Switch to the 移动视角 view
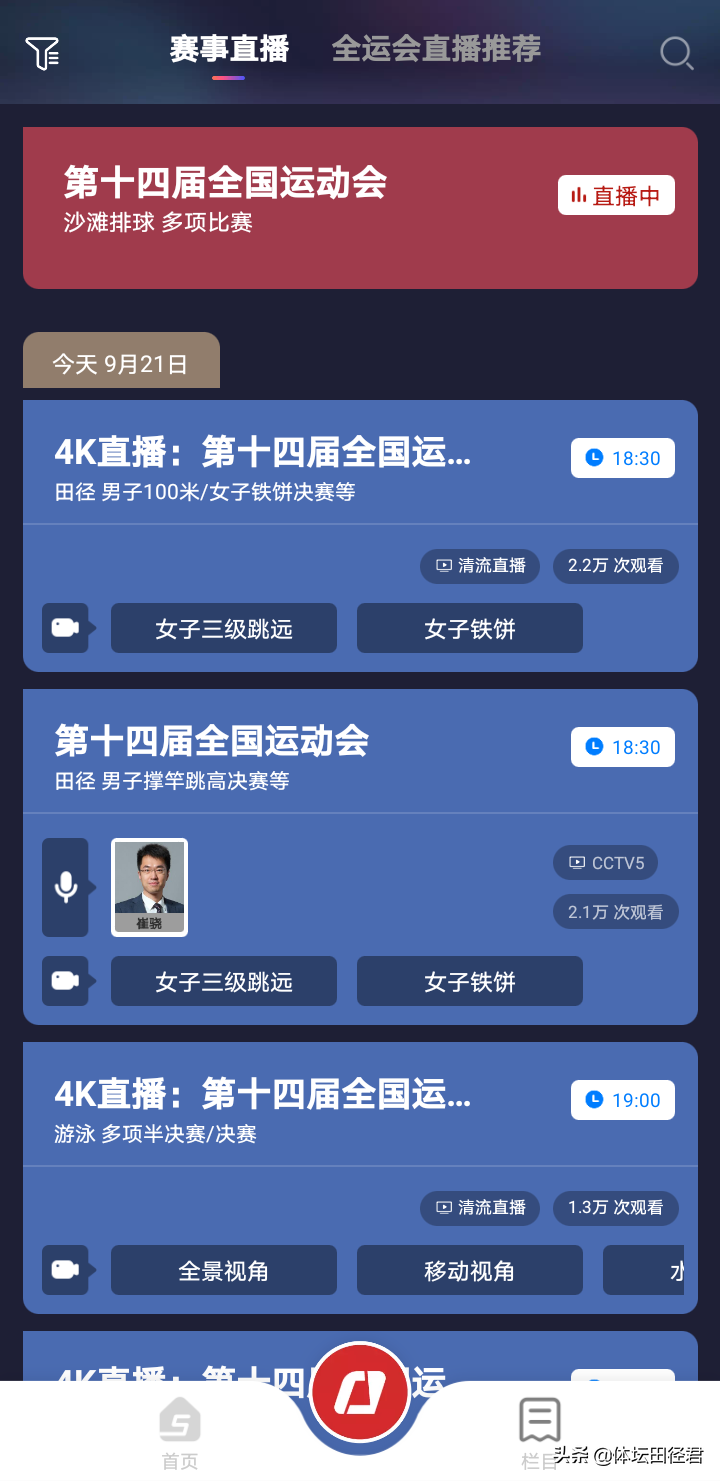This screenshot has height=1481, width=720. pos(469,1270)
